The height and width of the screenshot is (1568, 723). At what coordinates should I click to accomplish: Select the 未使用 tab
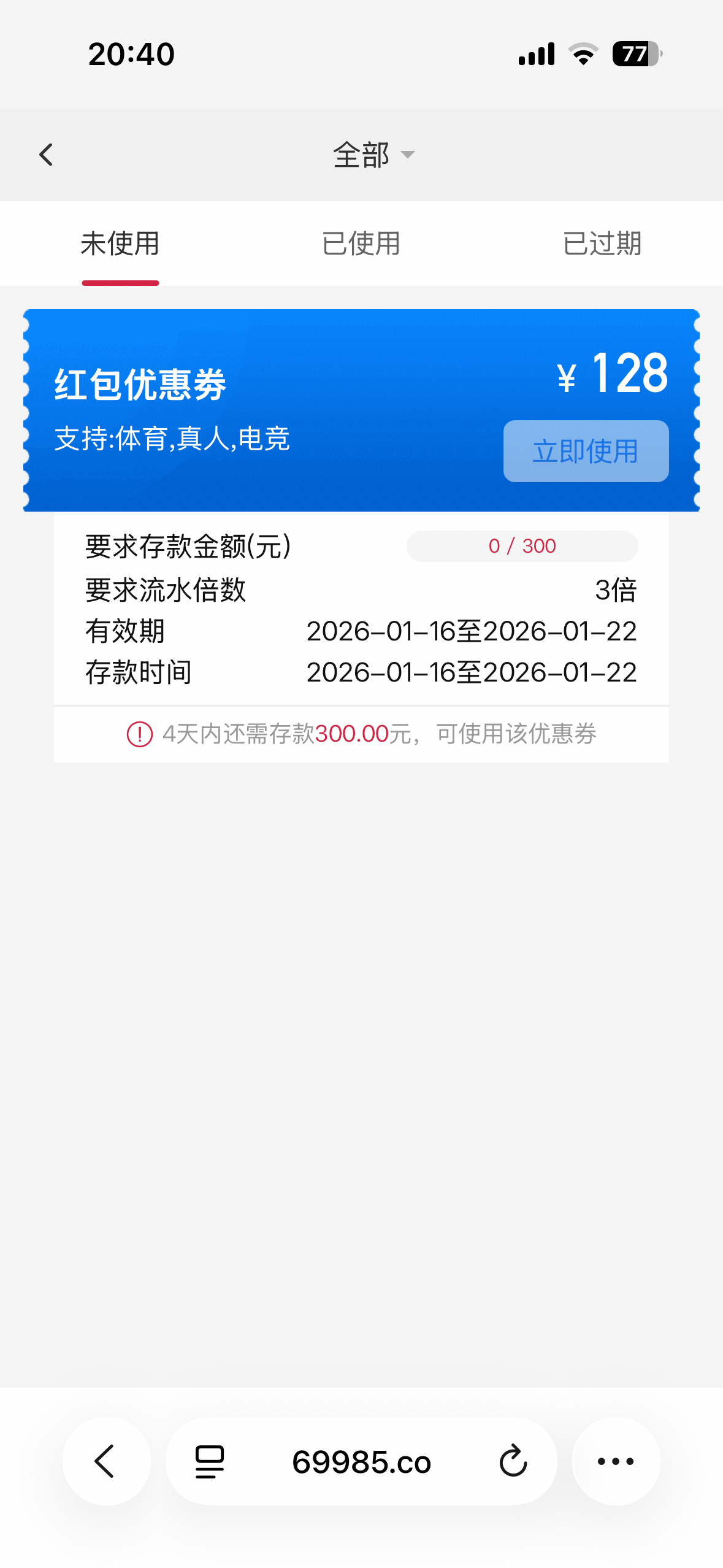[x=120, y=244]
